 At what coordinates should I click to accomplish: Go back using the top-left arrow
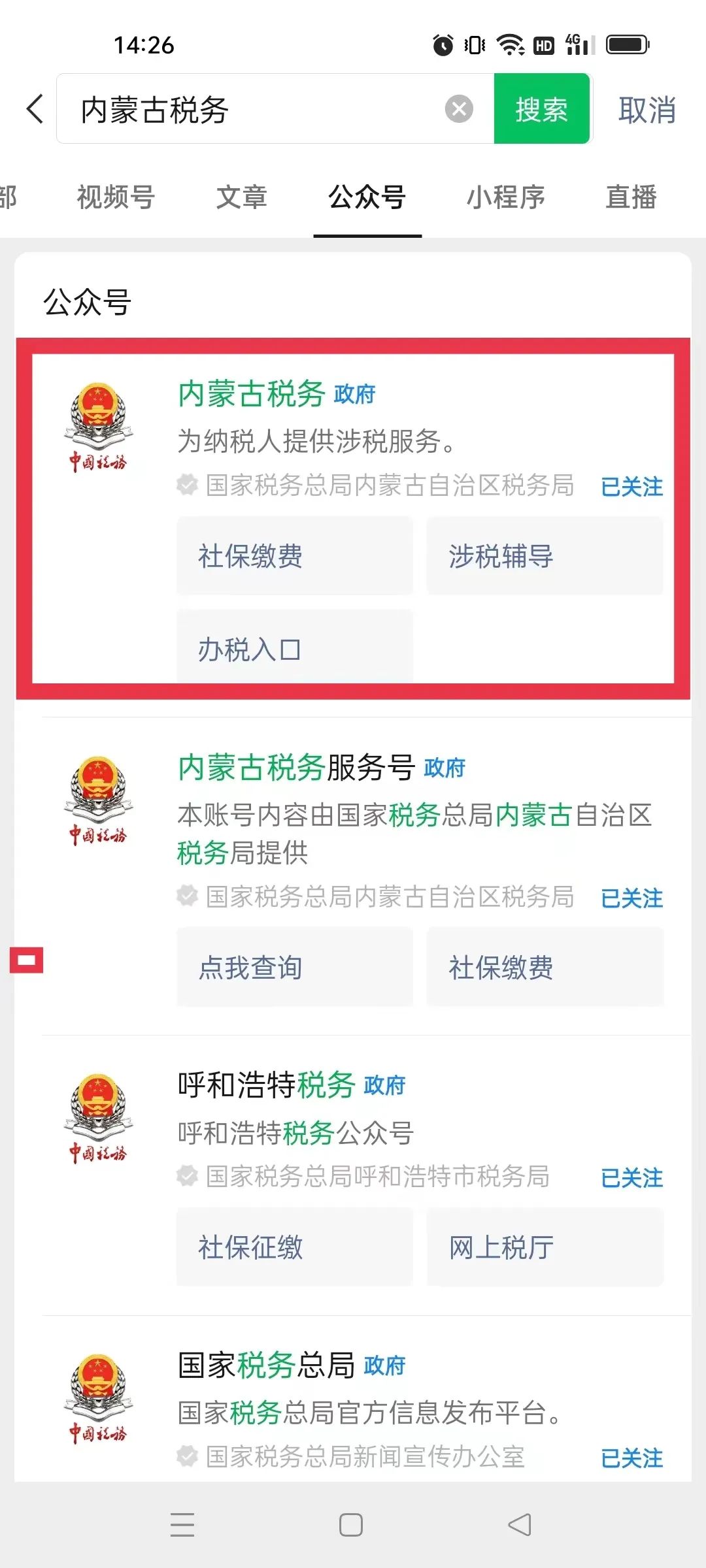coord(35,108)
